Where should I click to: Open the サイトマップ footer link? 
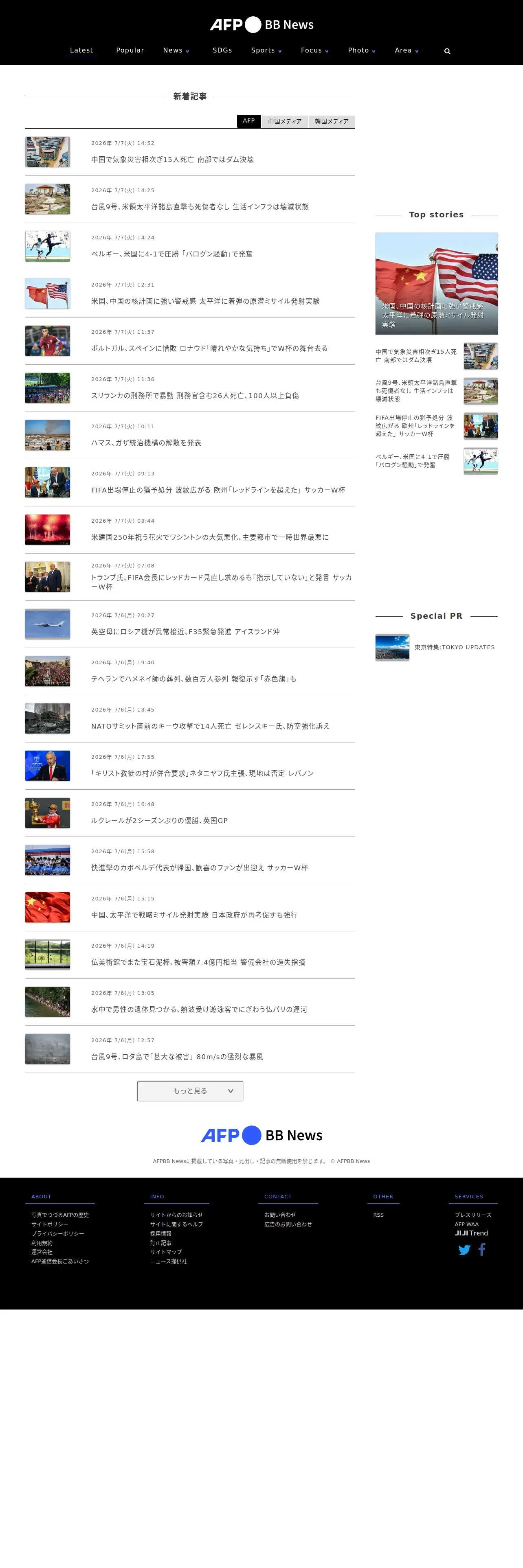coord(166,1252)
